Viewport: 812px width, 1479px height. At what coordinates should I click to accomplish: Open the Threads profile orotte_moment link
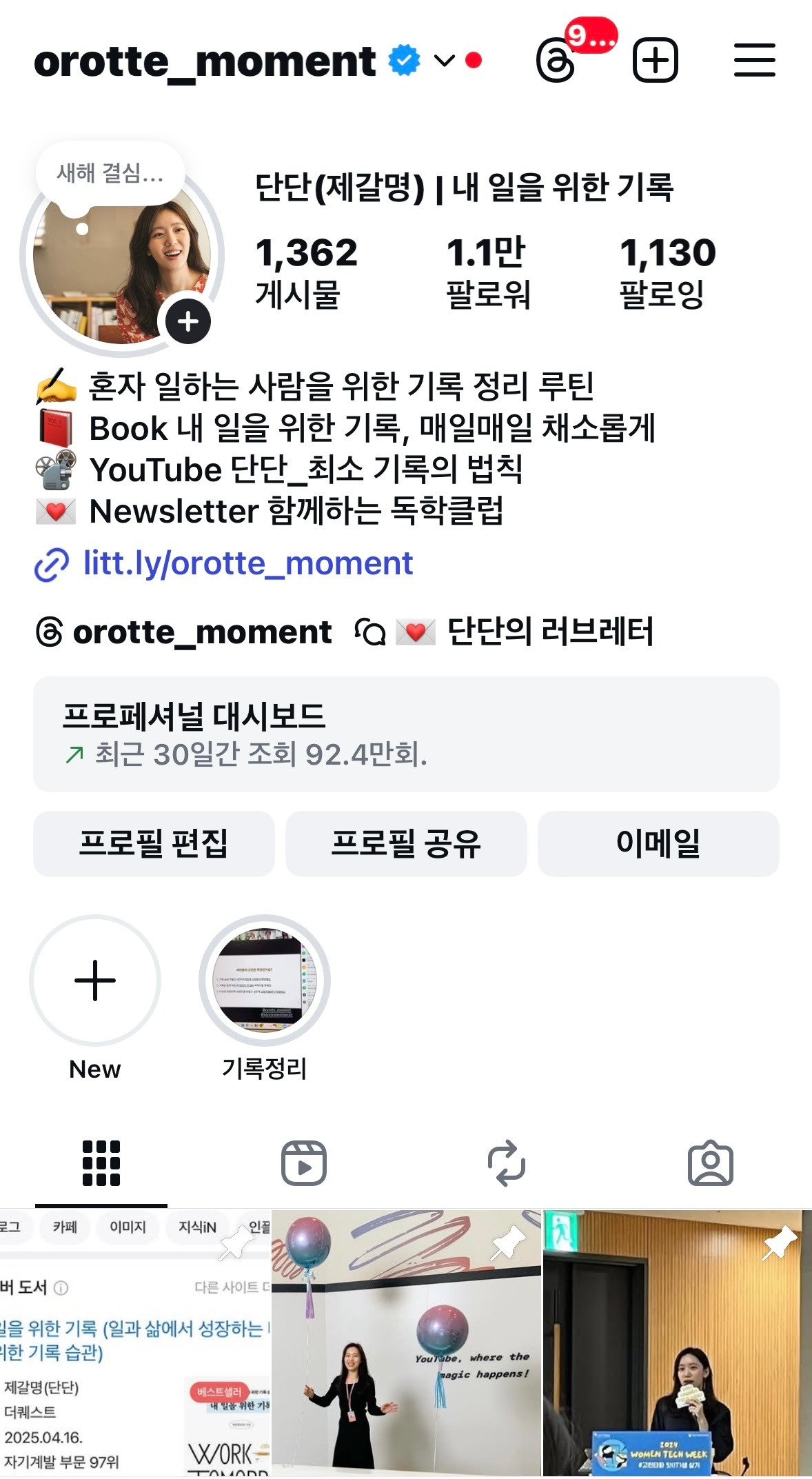[185, 632]
